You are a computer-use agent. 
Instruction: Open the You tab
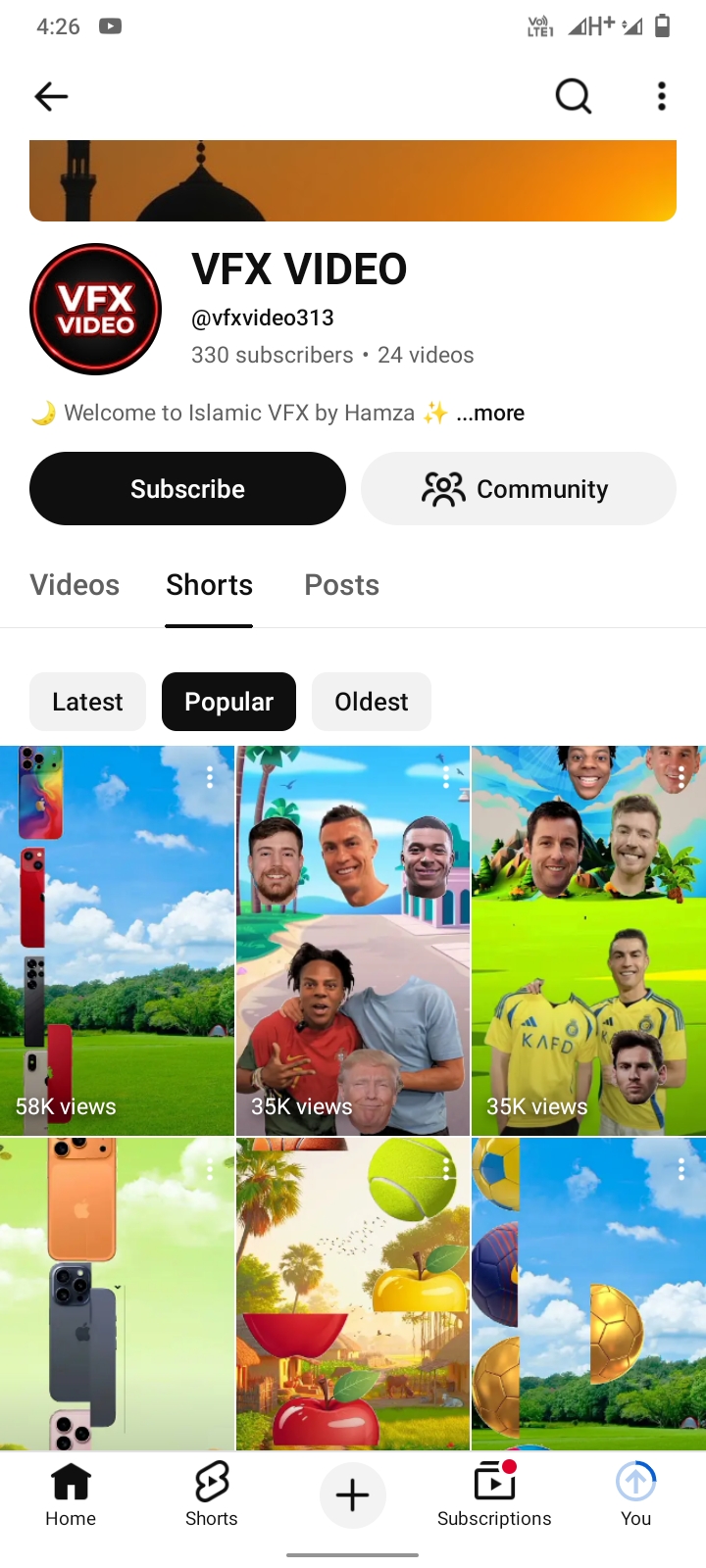[x=635, y=1494]
